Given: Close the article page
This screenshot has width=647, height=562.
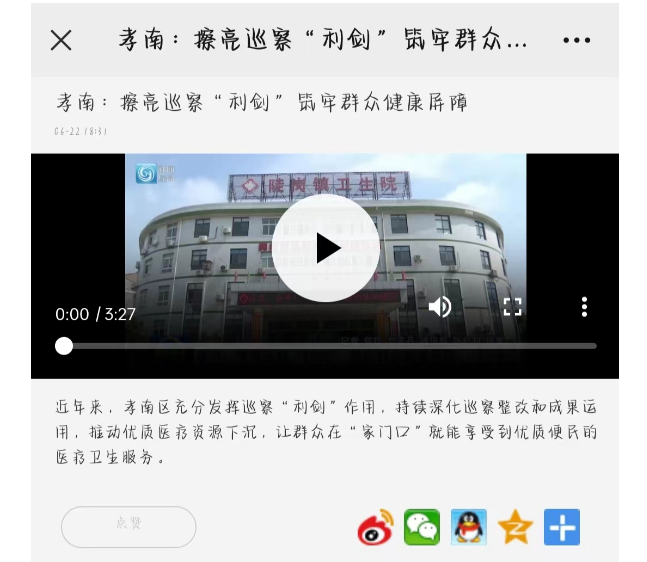Looking at the screenshot, I should pyautogui.click(x=61, y=40).
